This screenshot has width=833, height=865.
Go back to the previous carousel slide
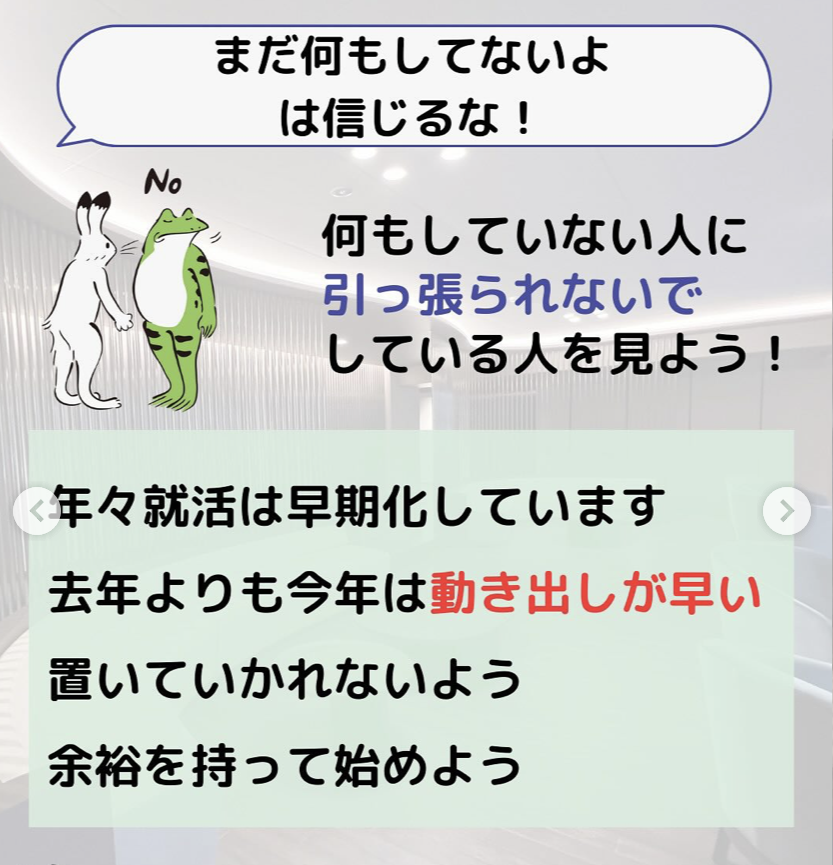36,511
